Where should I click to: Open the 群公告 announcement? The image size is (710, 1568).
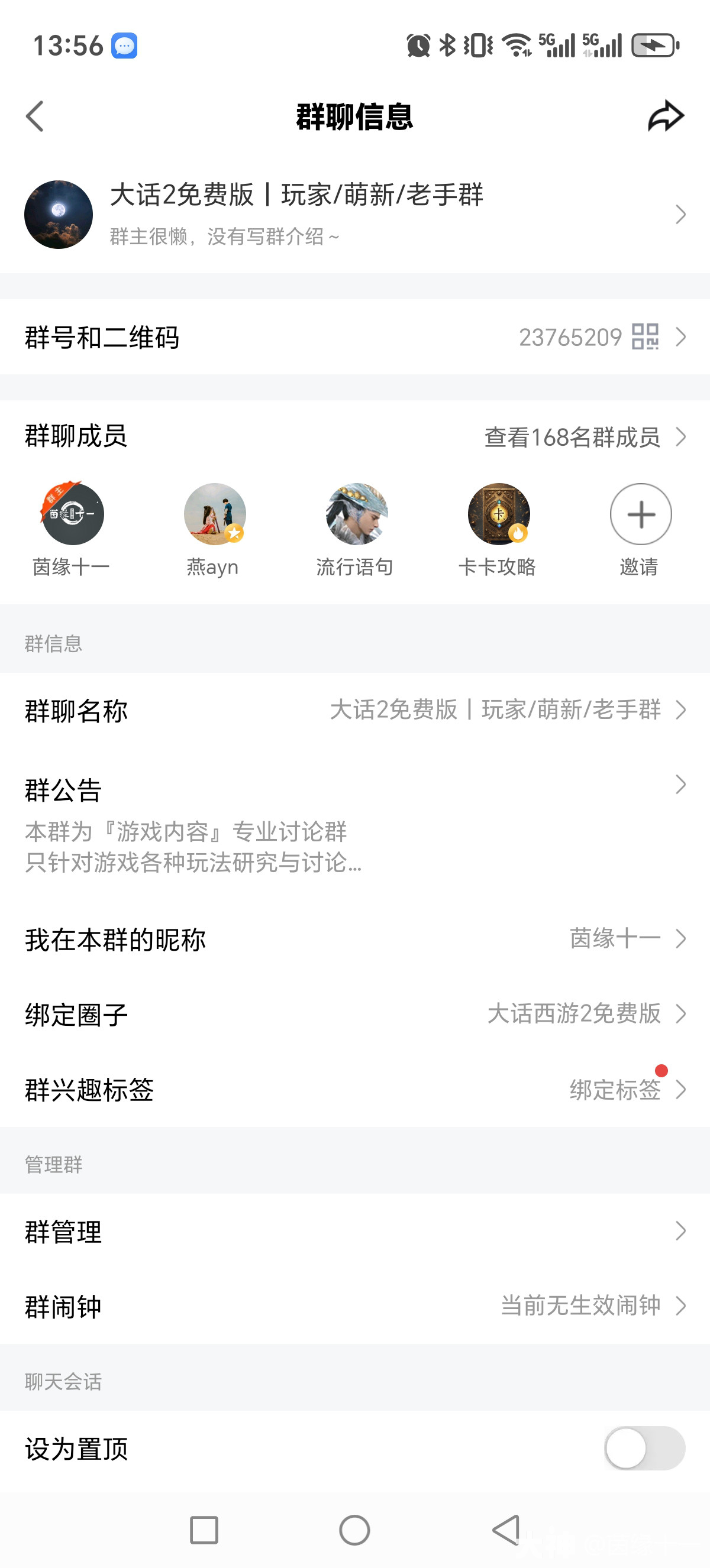355,822
